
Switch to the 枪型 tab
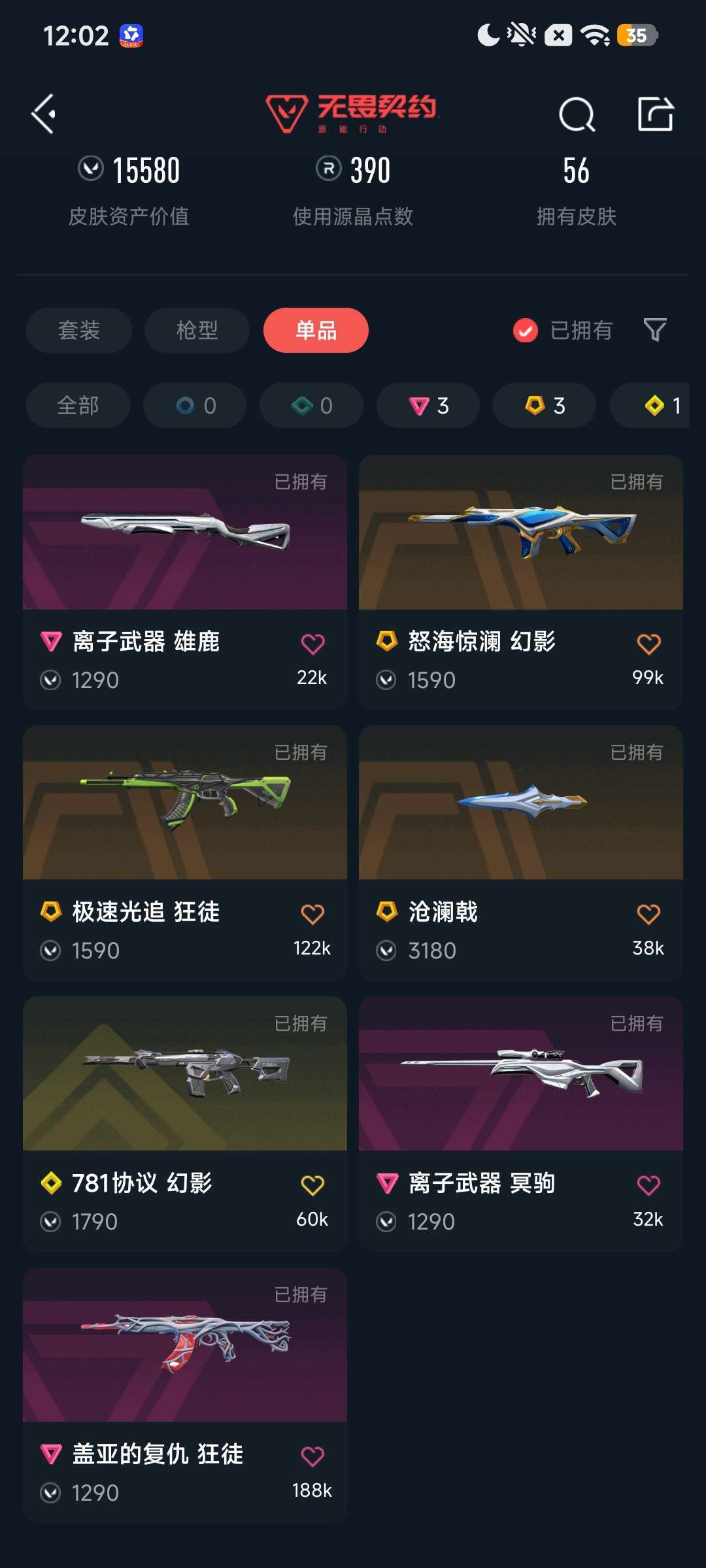(x=197, y=331)
